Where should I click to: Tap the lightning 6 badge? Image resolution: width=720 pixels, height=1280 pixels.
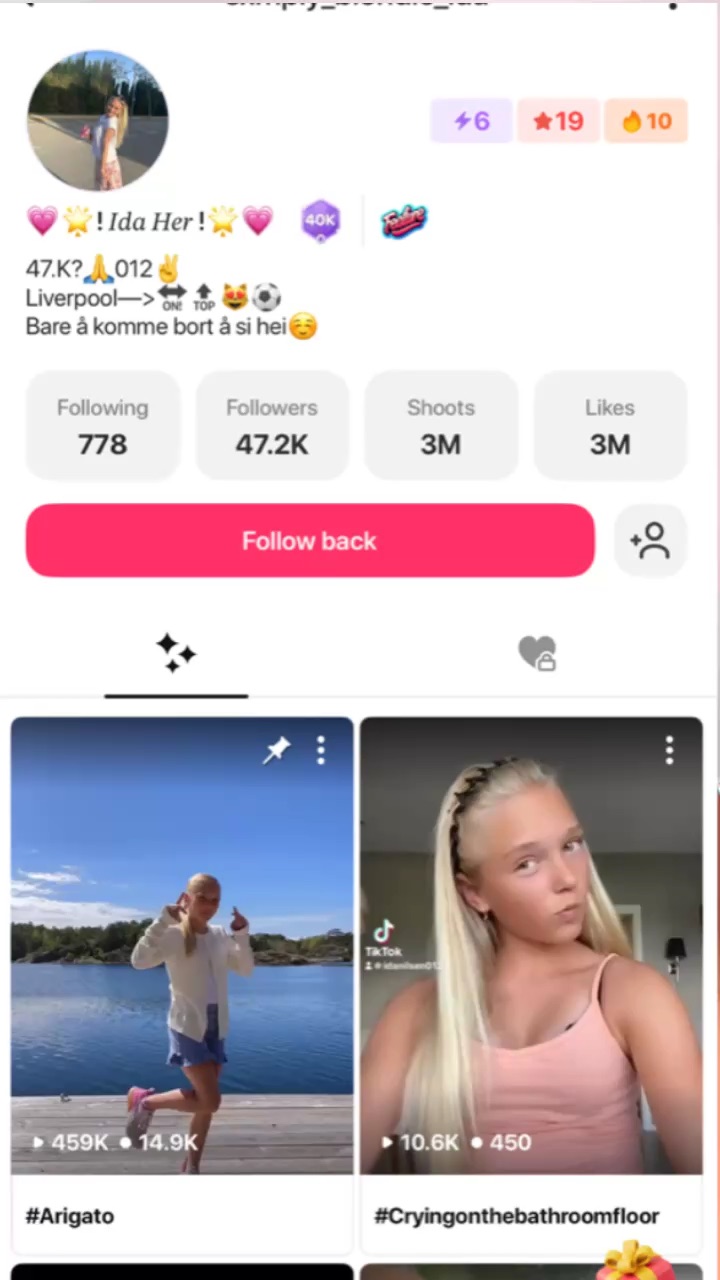(471, 121)
